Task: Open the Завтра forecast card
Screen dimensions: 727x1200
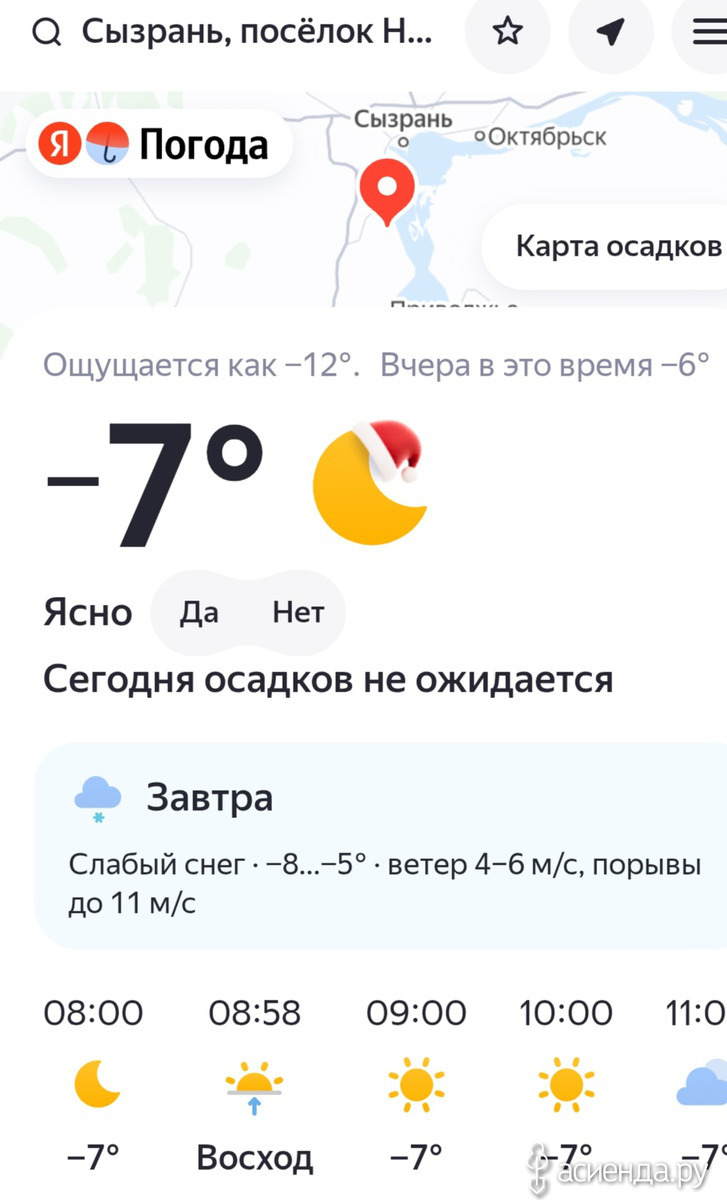Action: click(380, 845)
